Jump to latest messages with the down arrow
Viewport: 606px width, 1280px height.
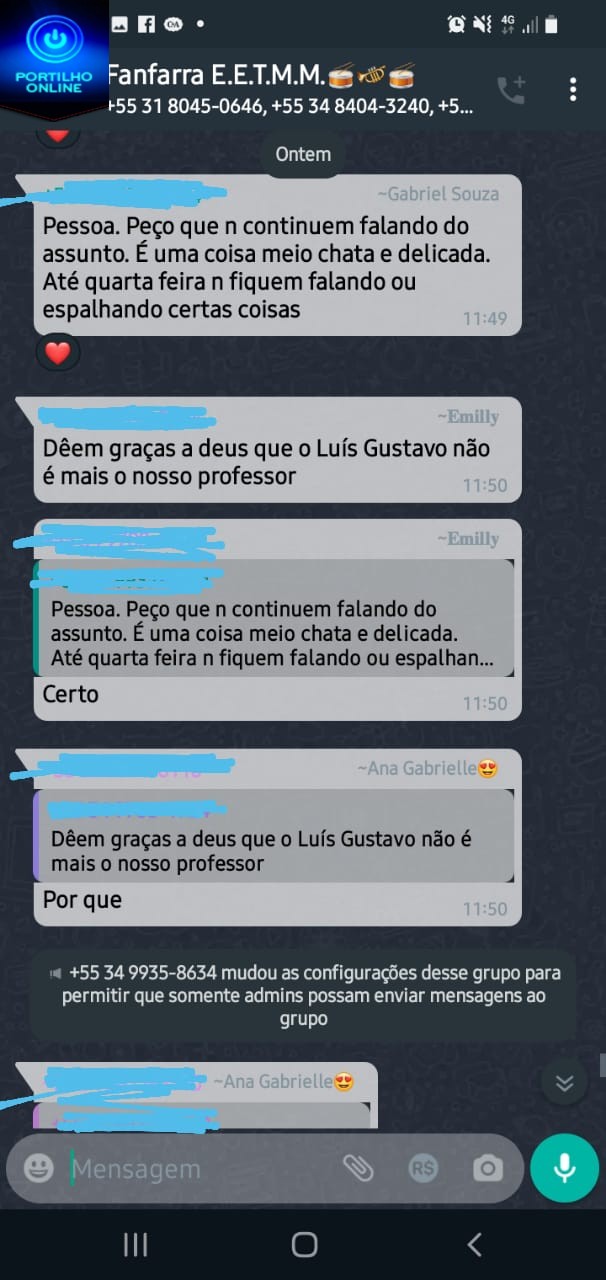(565, 1083)
